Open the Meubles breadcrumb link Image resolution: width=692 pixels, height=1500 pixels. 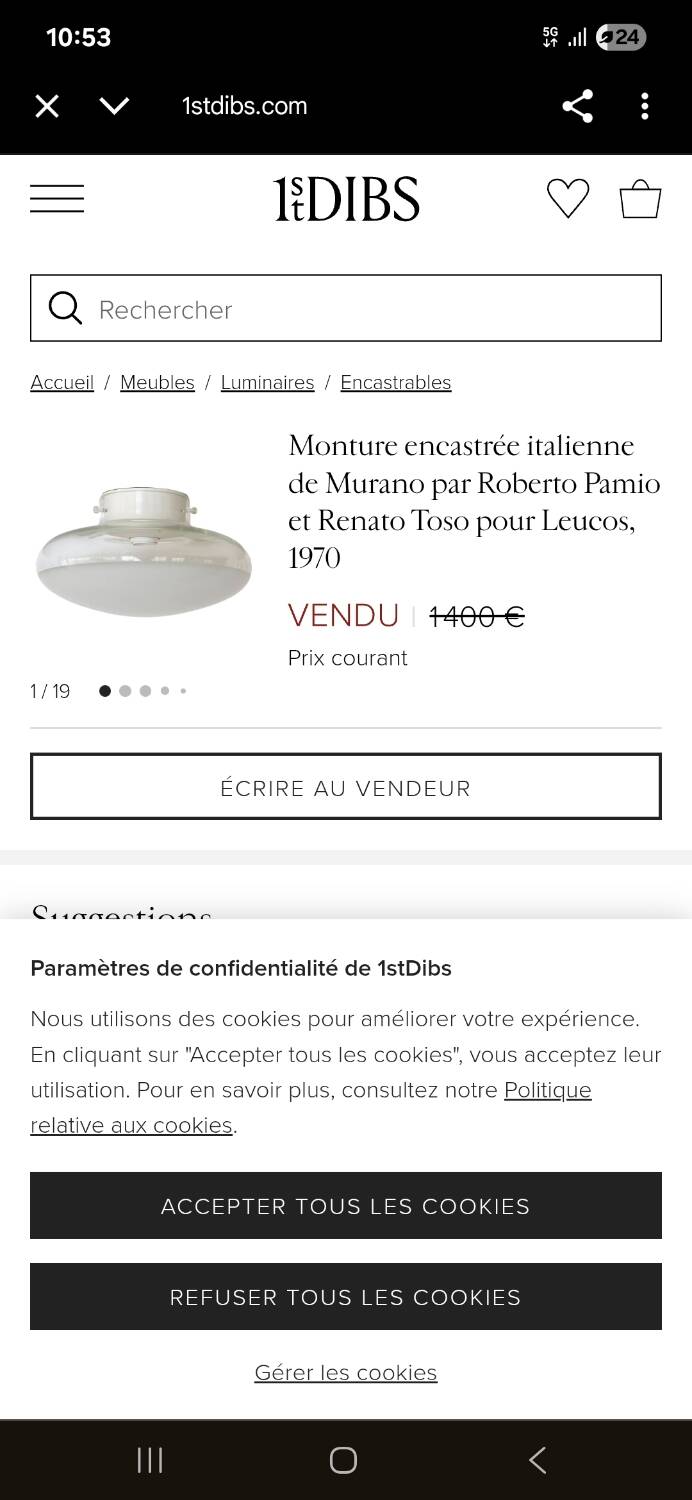coord(157,383)
